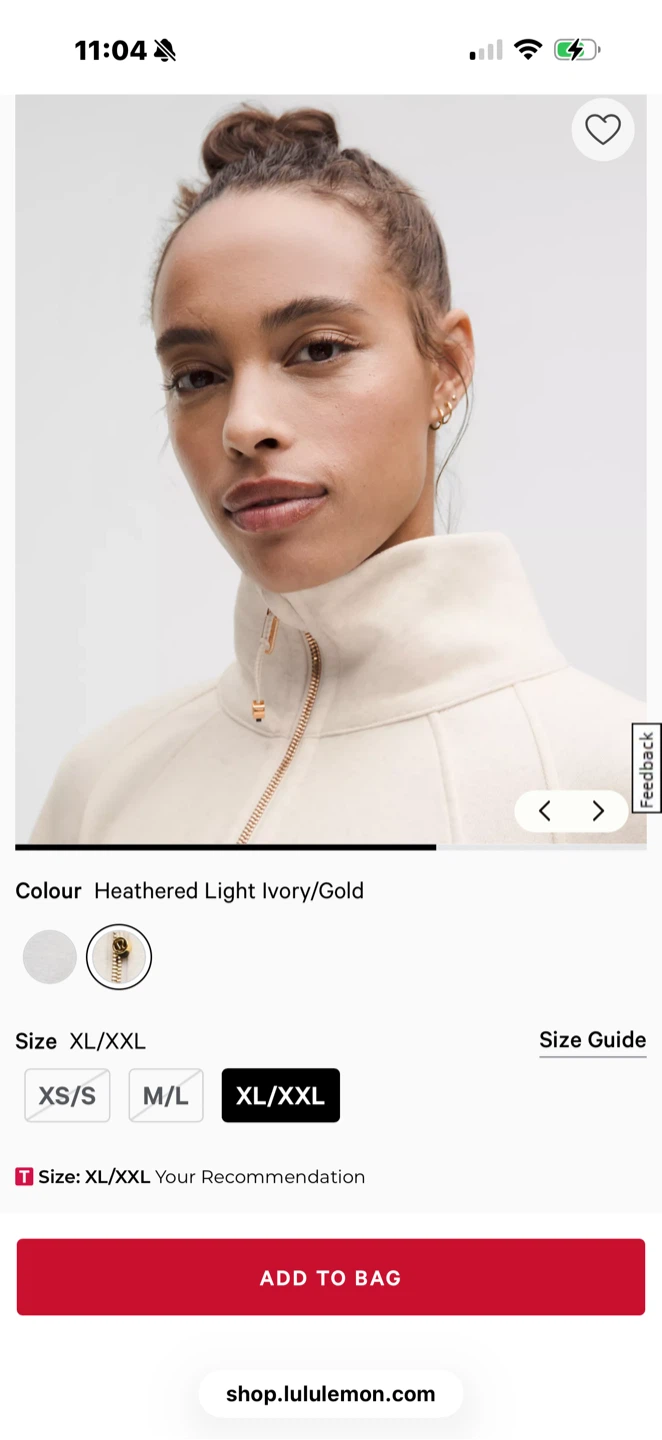Select the grey colour swatch
Screen dimensions: 662x1440
click(x=50, y=957)
